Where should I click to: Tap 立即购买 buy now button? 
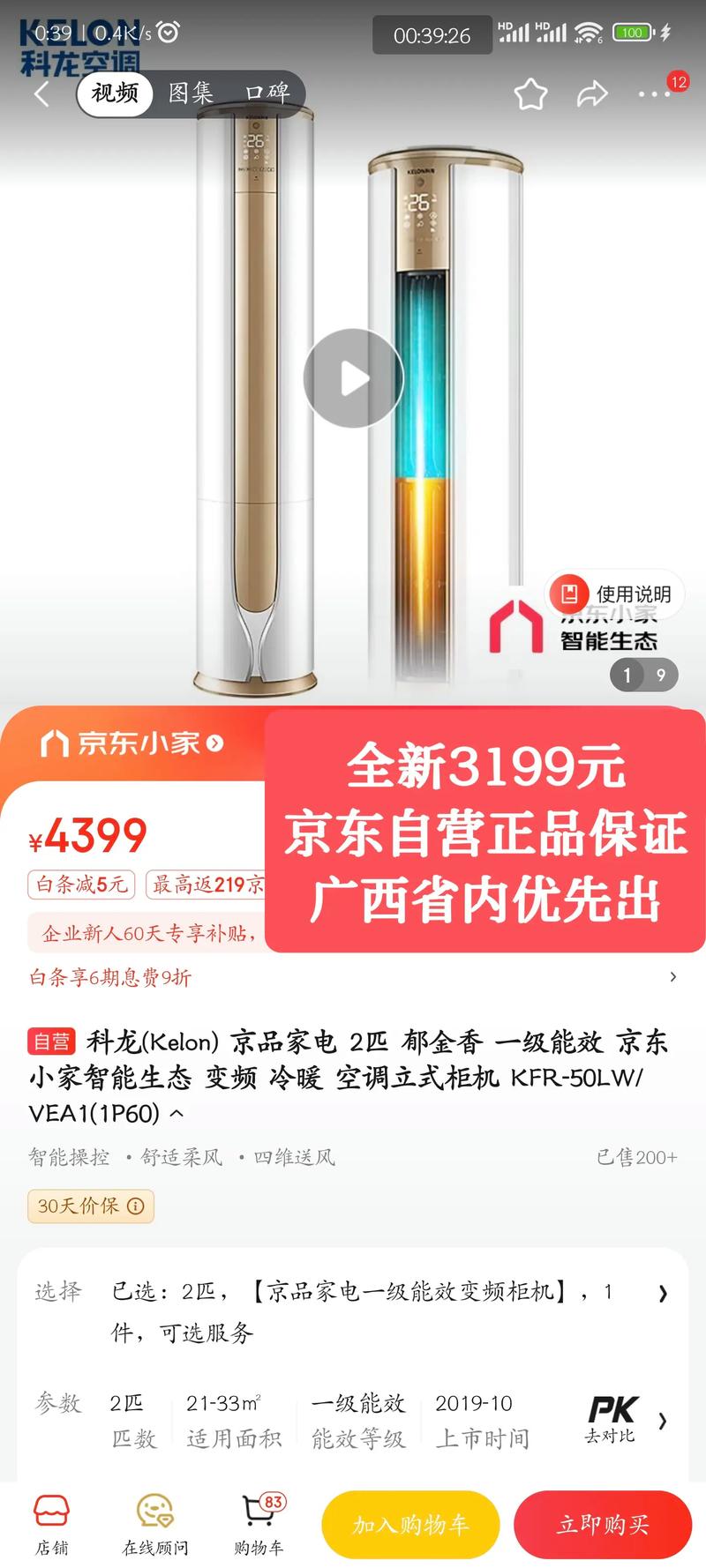(603, 1524)
